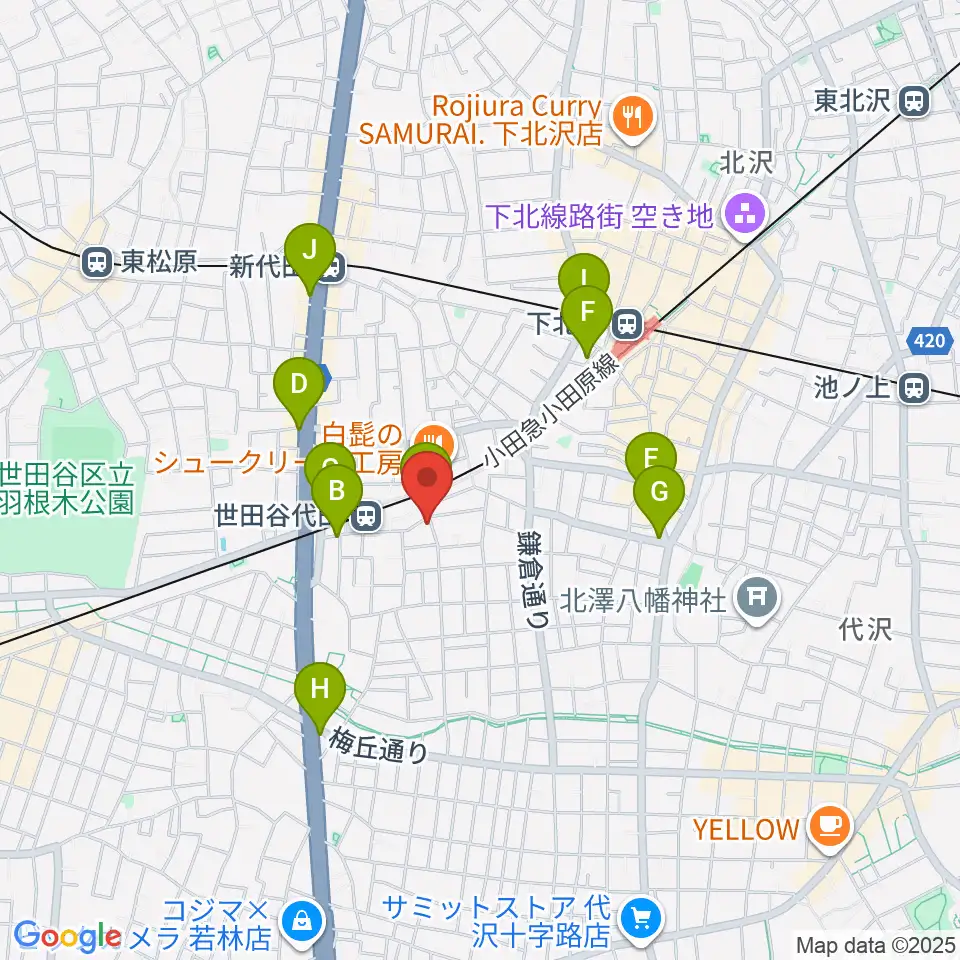Screen dimensions: 960x960
Task: Tap the 東北沢 station icon
Action: 915,101
